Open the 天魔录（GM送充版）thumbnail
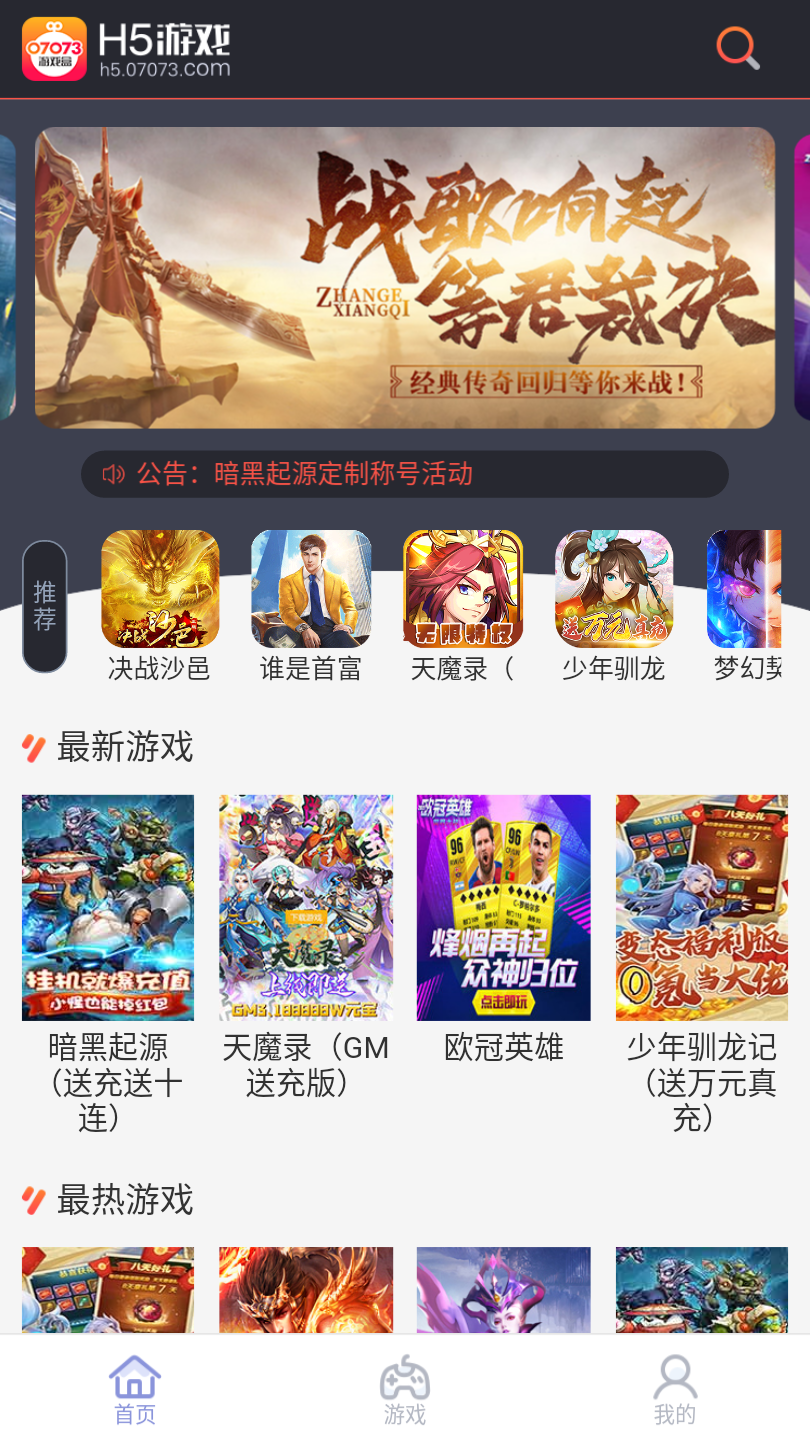The height and width of the screenshot is (1440, 810). coord(305,907)
